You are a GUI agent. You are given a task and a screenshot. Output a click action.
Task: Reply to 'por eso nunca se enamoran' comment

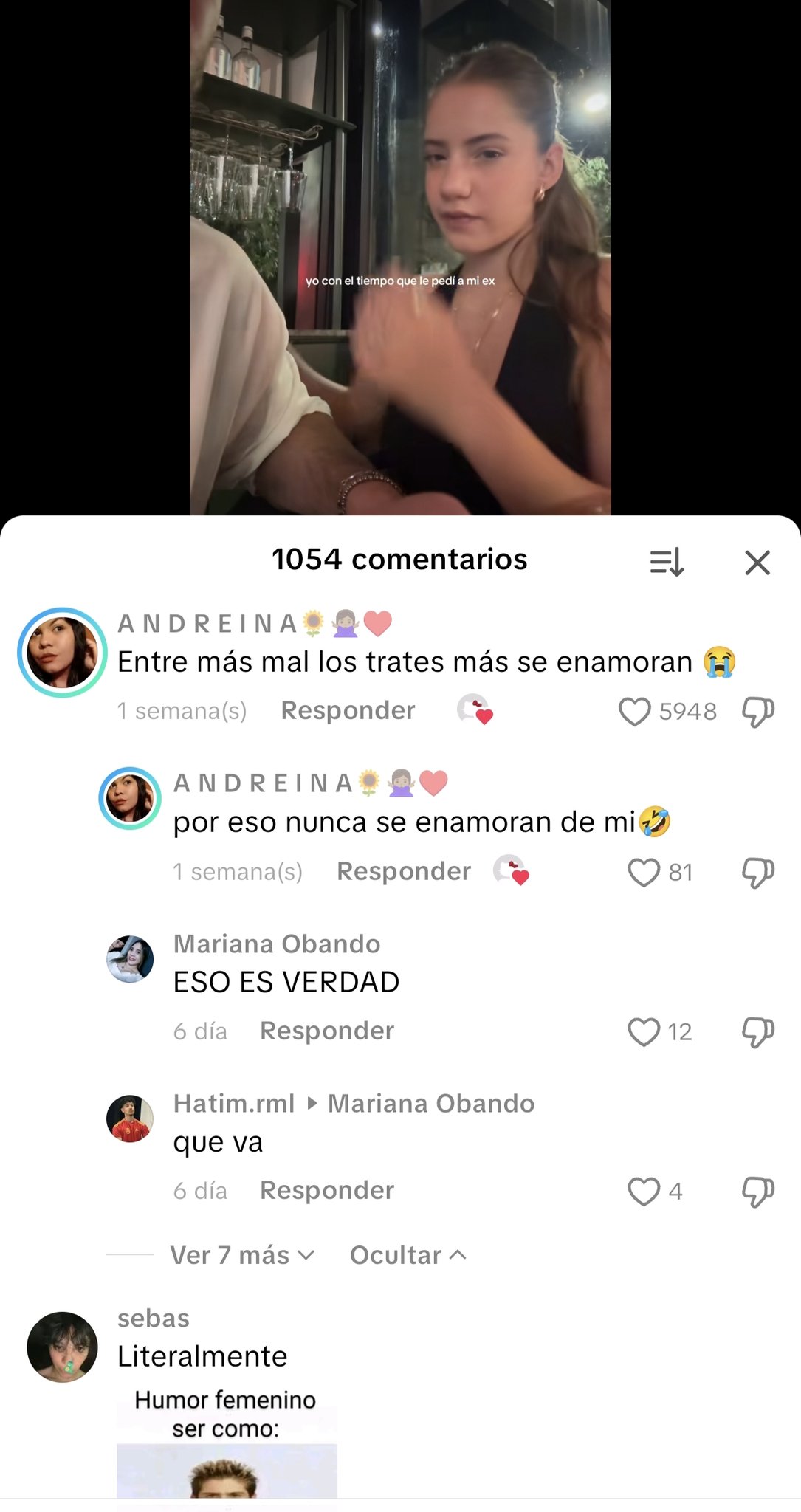[403, 871]
